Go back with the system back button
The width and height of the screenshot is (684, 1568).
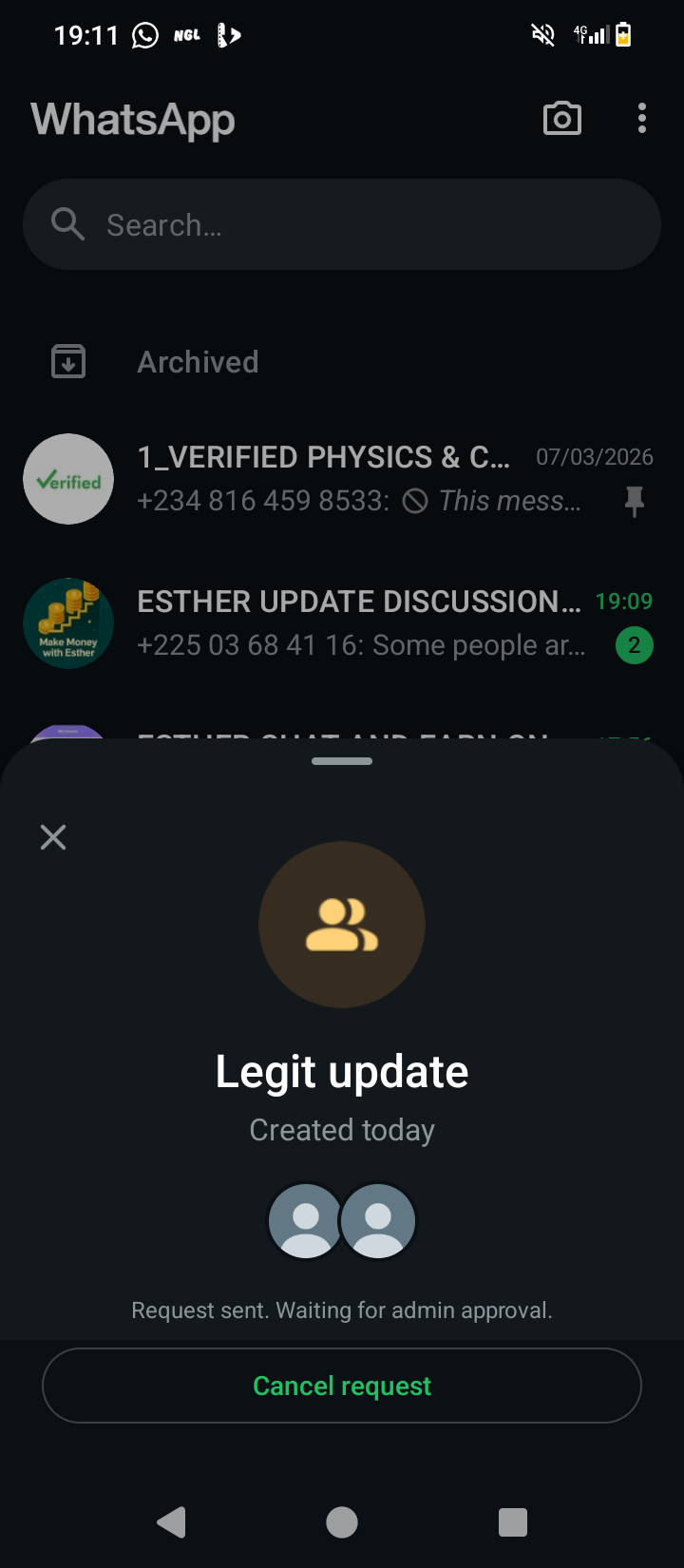(x=171, y=1522)
